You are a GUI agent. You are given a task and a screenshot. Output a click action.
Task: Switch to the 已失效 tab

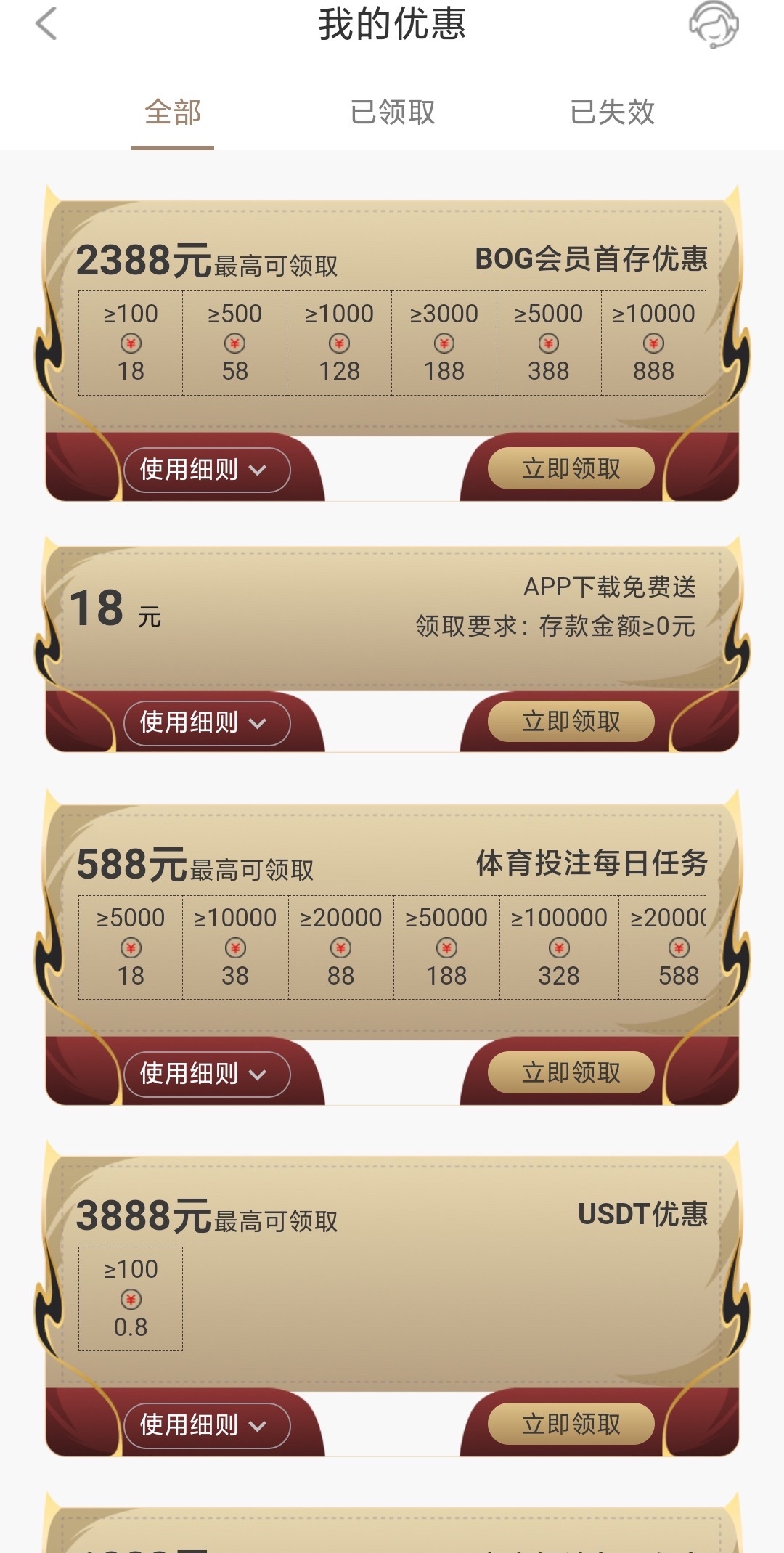(x=612, y=113)
